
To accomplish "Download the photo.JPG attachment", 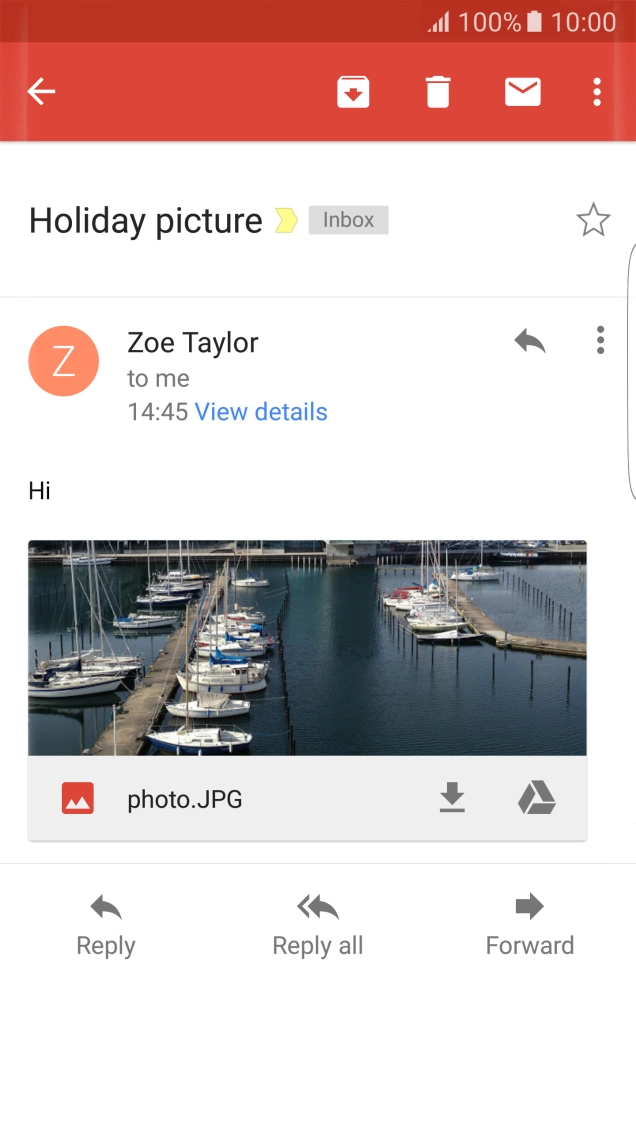I will tap(453, 798).
